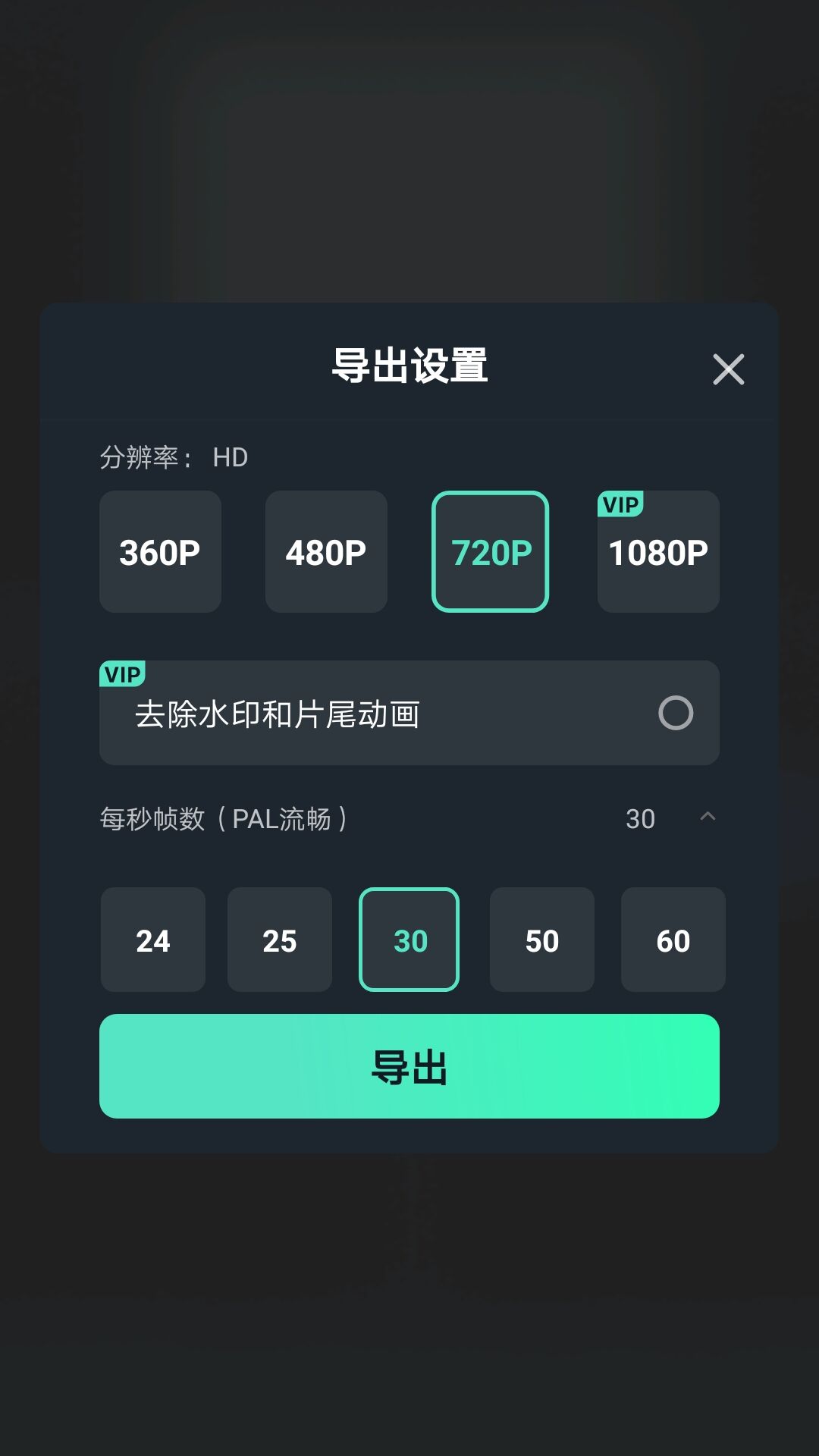Pick the VIP 1080P resolution
The image size is (819, 1456).
[658, 552]
